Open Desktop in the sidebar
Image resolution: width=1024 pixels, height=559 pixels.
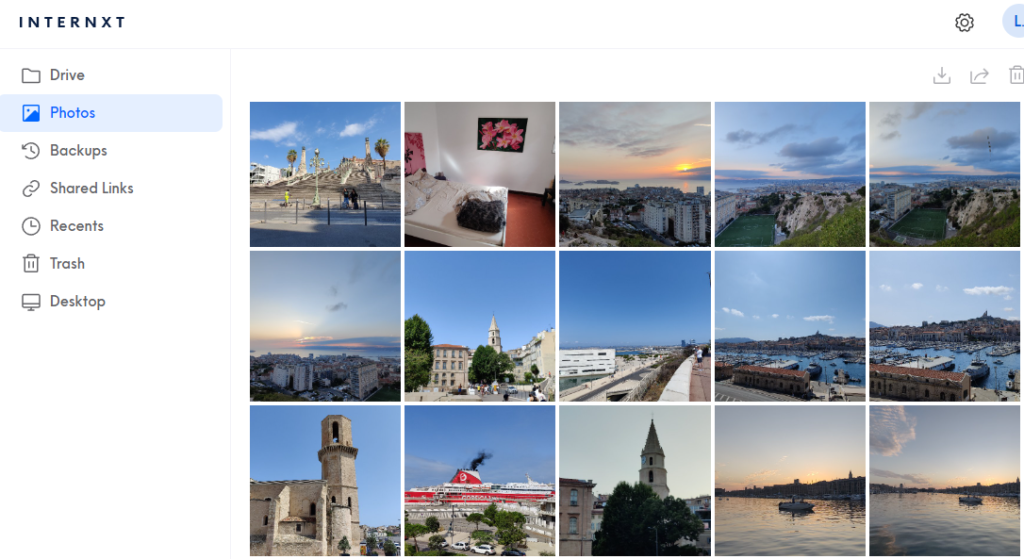coord(77,301)
